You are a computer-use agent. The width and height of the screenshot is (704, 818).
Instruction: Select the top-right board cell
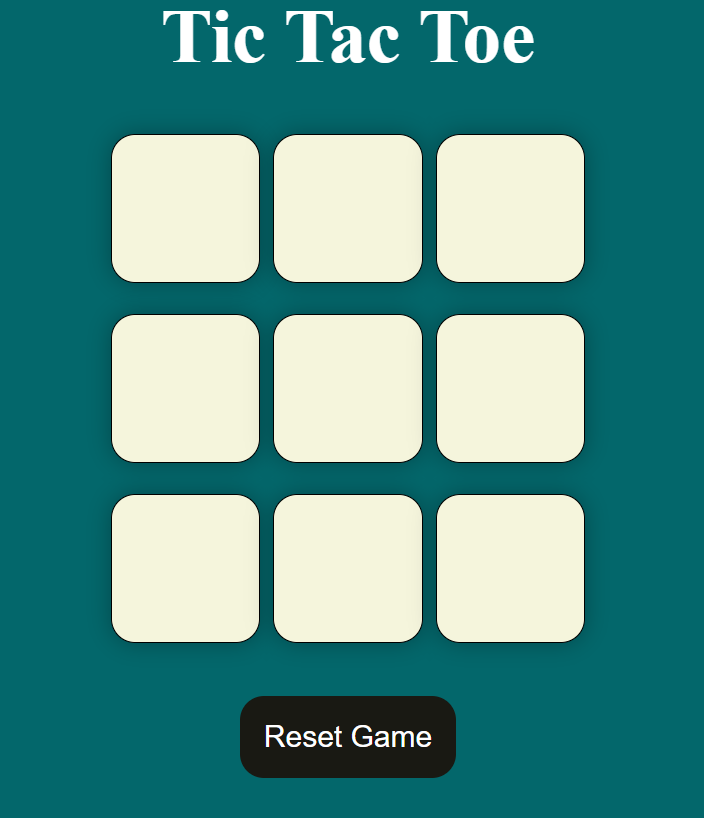(x=510, y=208)
